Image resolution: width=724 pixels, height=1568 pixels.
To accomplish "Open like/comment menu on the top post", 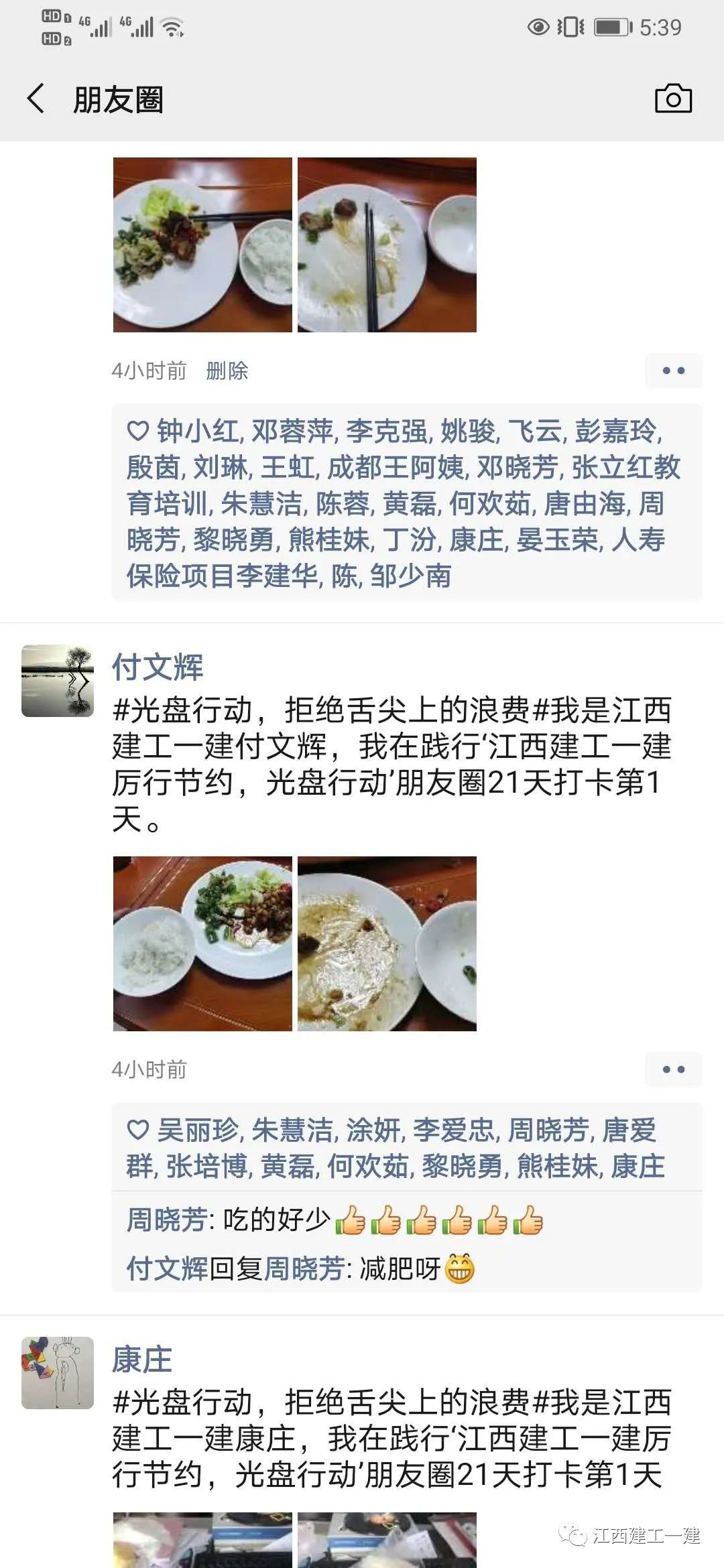I will coord(673,371).
